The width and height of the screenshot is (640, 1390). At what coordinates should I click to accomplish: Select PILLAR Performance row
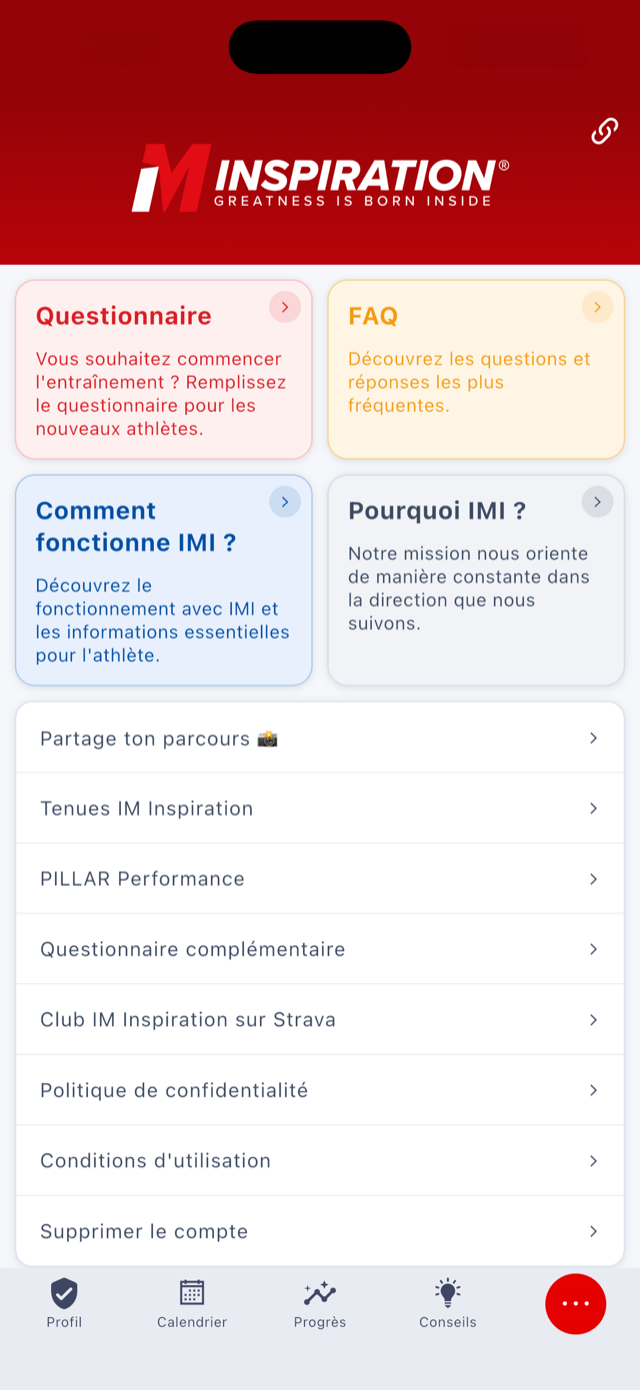tap(320, 879)
